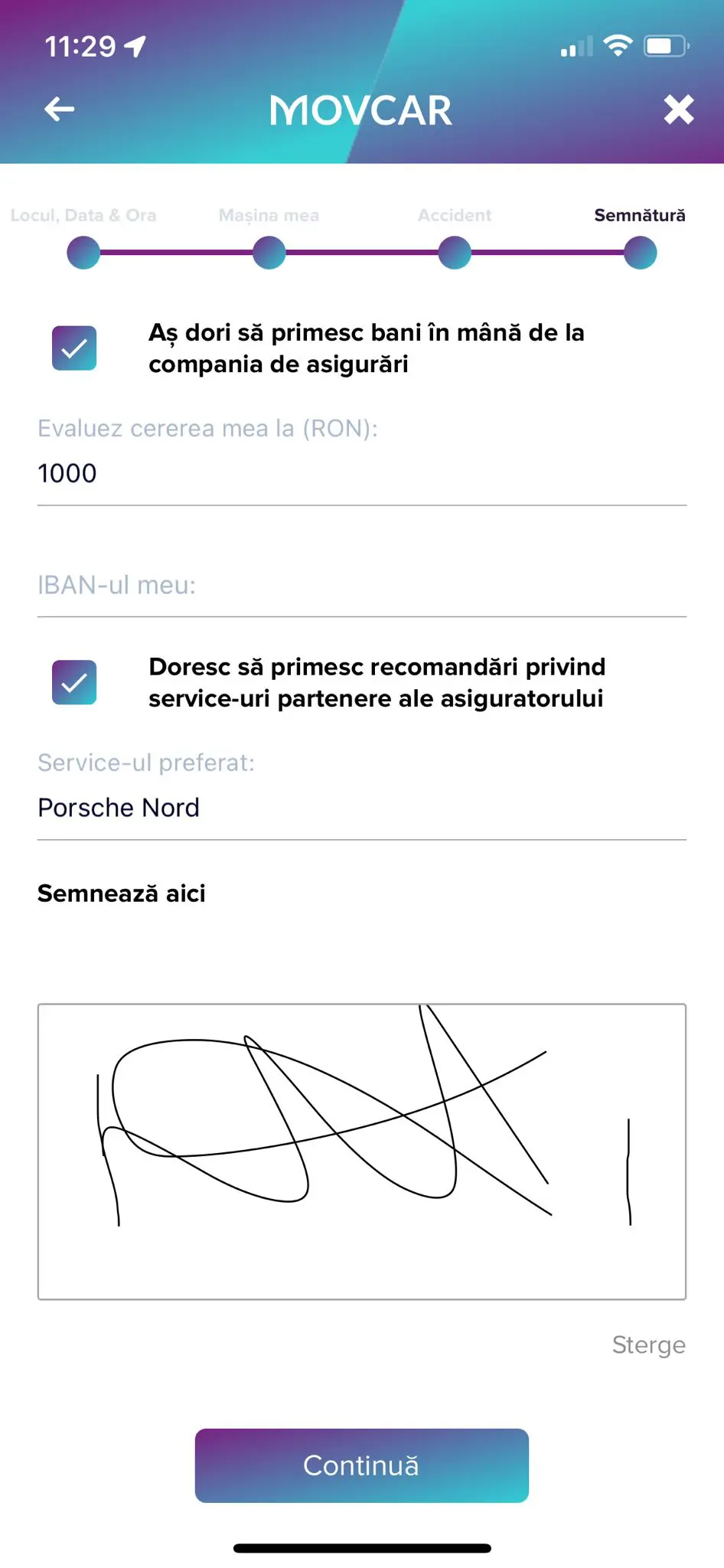Close the form with the X icon
724x1568 pixels.
click(x=679, y=109)
